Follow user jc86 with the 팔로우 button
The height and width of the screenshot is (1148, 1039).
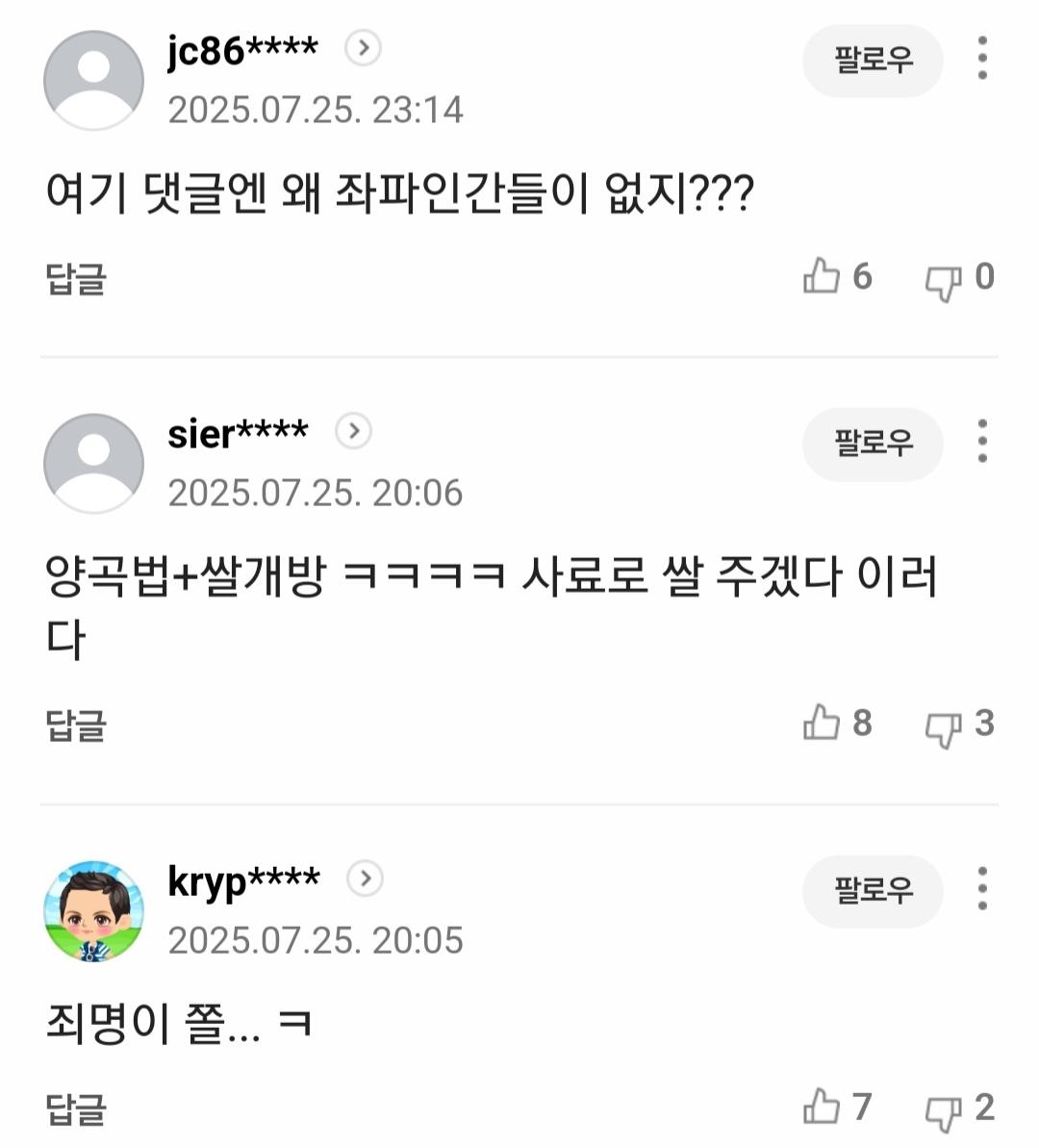coord(872,60)
